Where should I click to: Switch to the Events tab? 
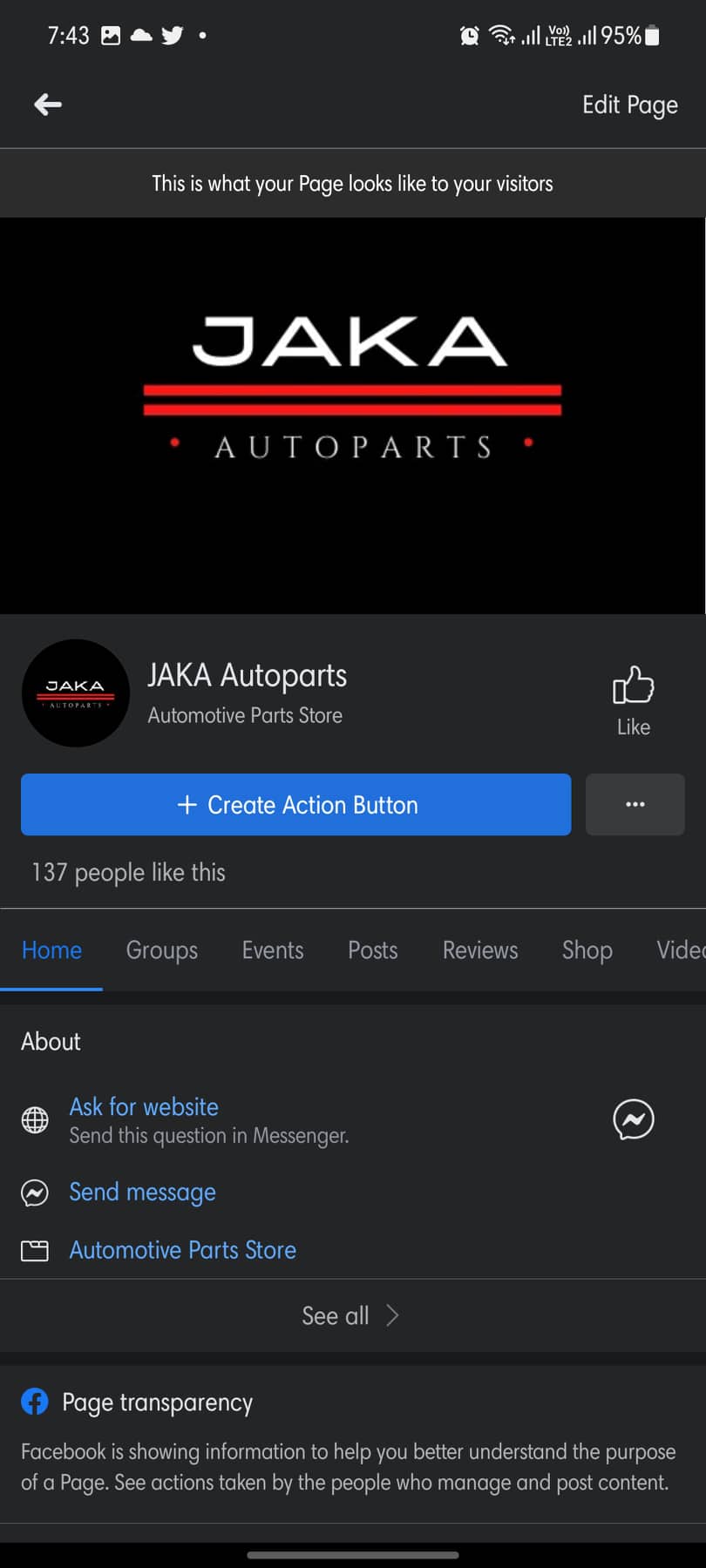pyautogui.click(x=273, y=950)
